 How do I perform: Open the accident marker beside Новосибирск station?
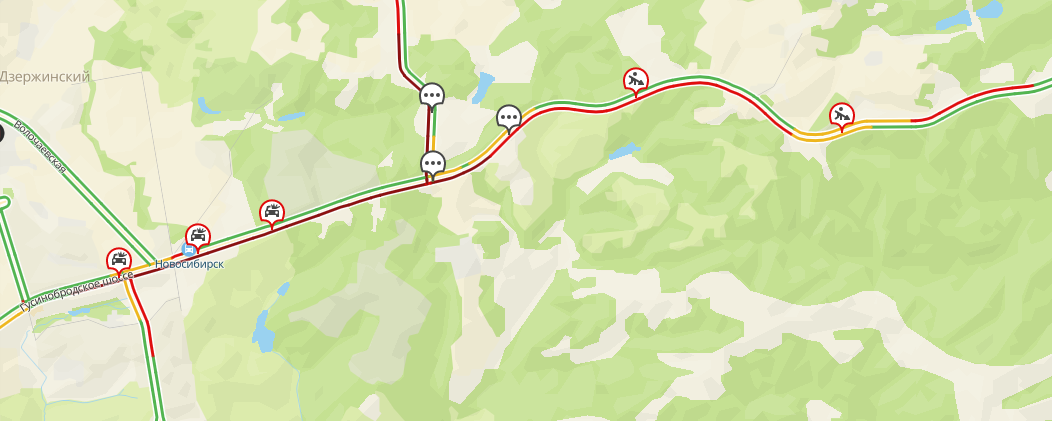pyautogui.click(x=199, y=236)
